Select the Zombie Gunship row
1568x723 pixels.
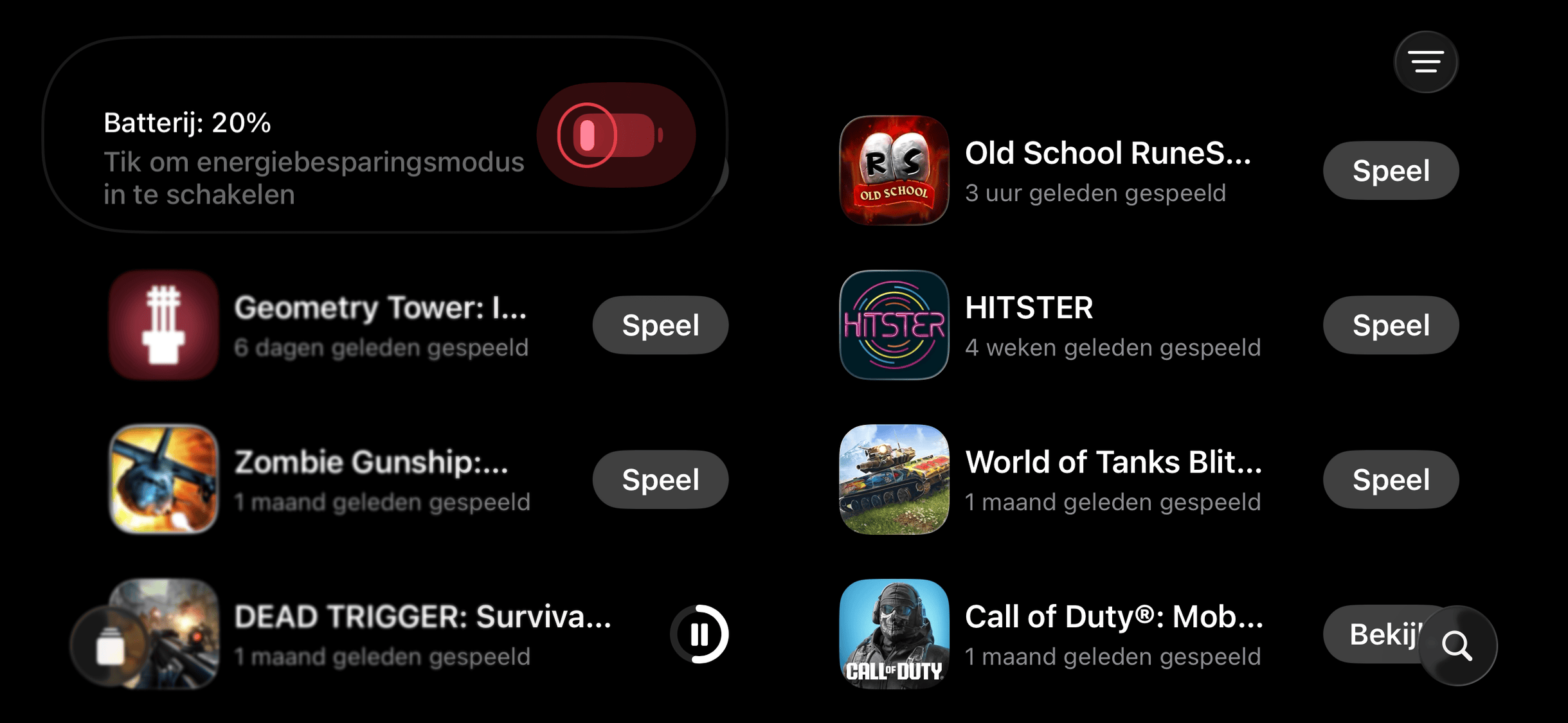pos(379,479)
